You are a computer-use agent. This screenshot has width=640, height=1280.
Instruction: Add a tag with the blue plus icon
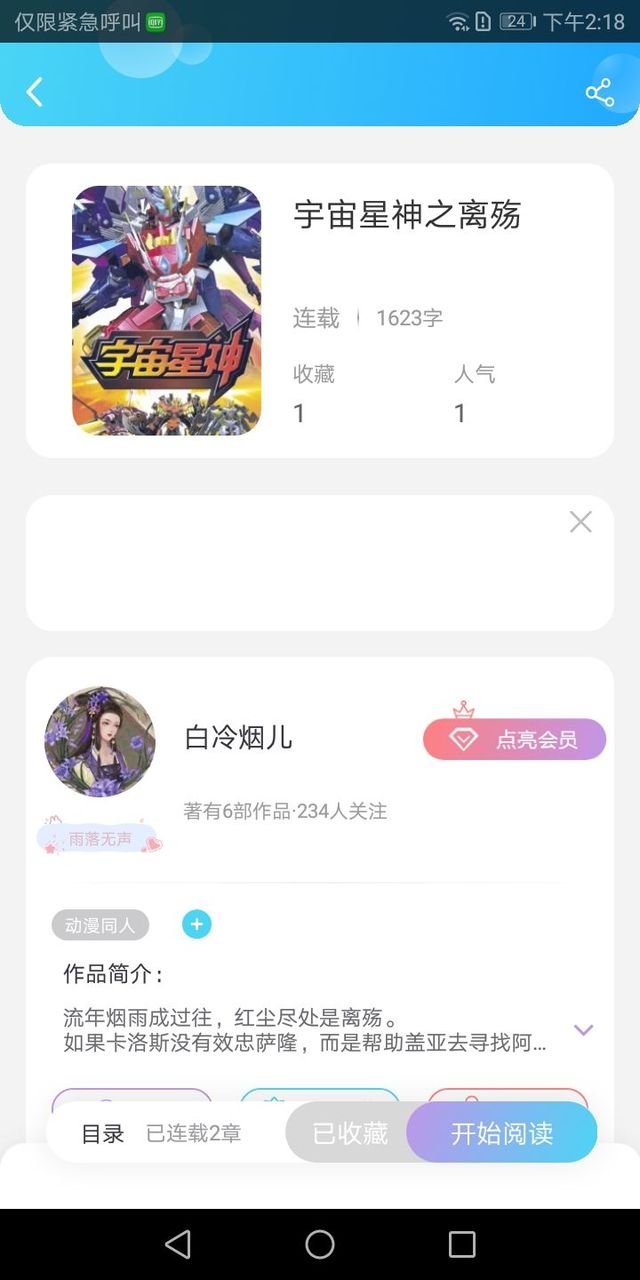(196, 925)
